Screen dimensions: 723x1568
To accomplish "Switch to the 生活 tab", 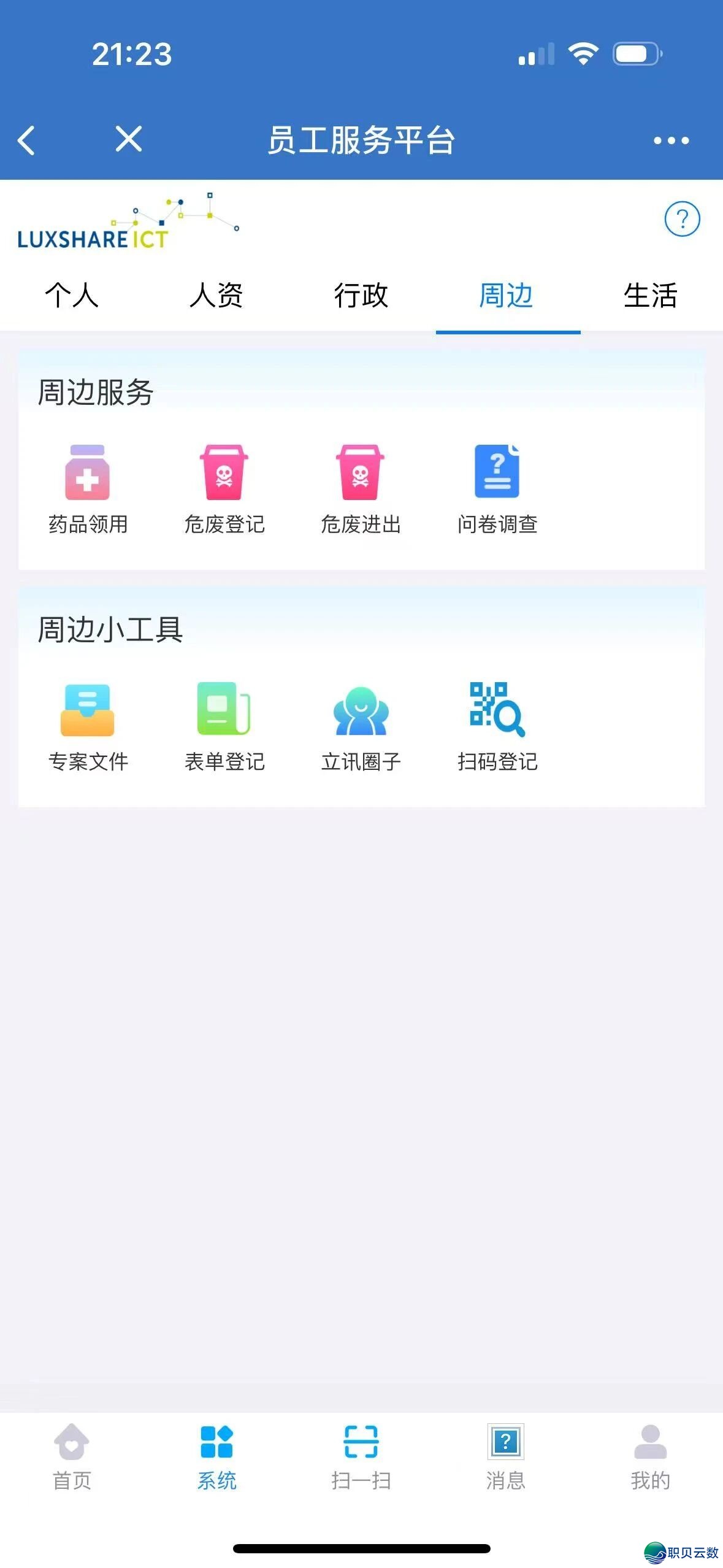I will 652,297.
